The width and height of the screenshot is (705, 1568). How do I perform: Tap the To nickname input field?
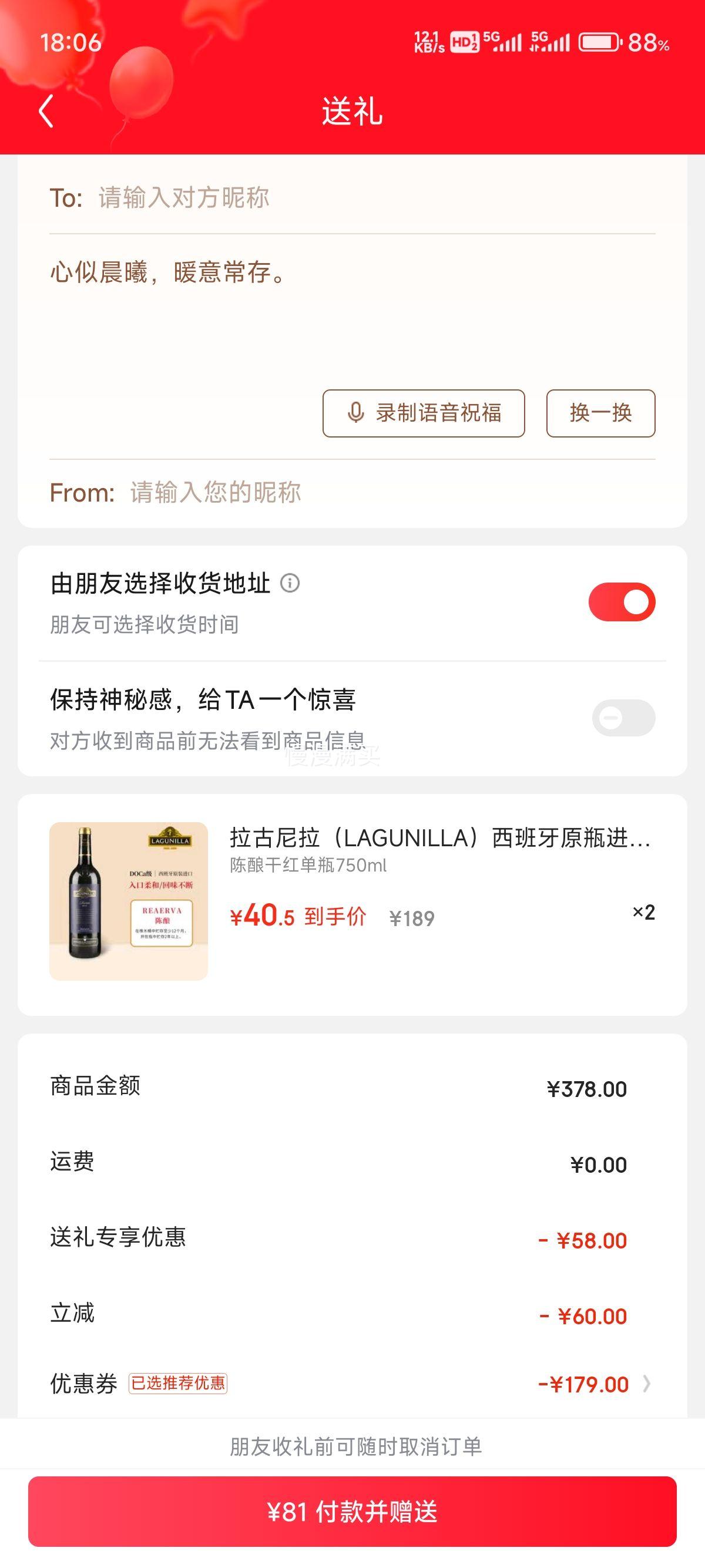244,198
